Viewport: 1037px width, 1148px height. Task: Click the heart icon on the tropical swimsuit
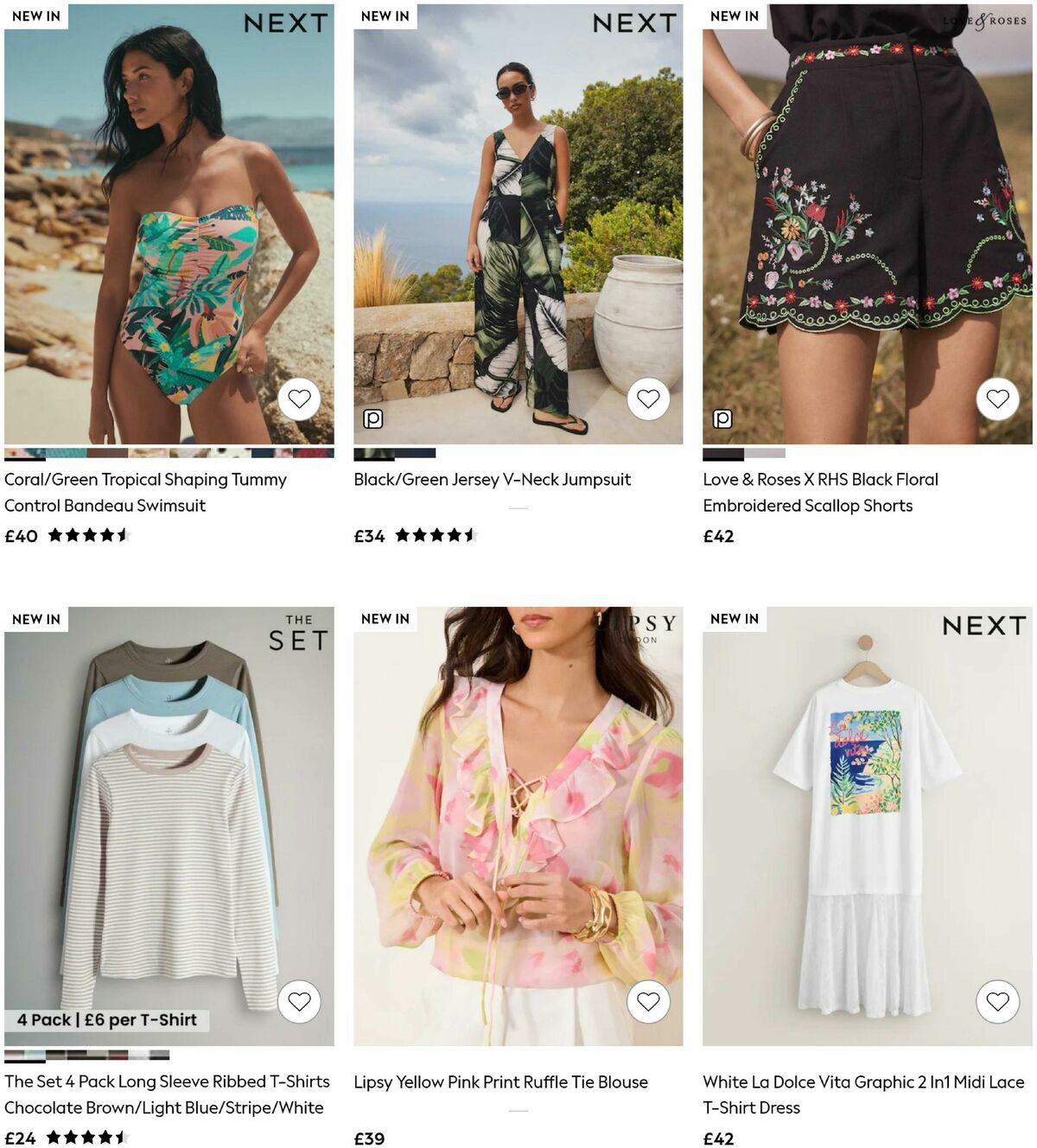pyautogui.click(x=299, y=400)
